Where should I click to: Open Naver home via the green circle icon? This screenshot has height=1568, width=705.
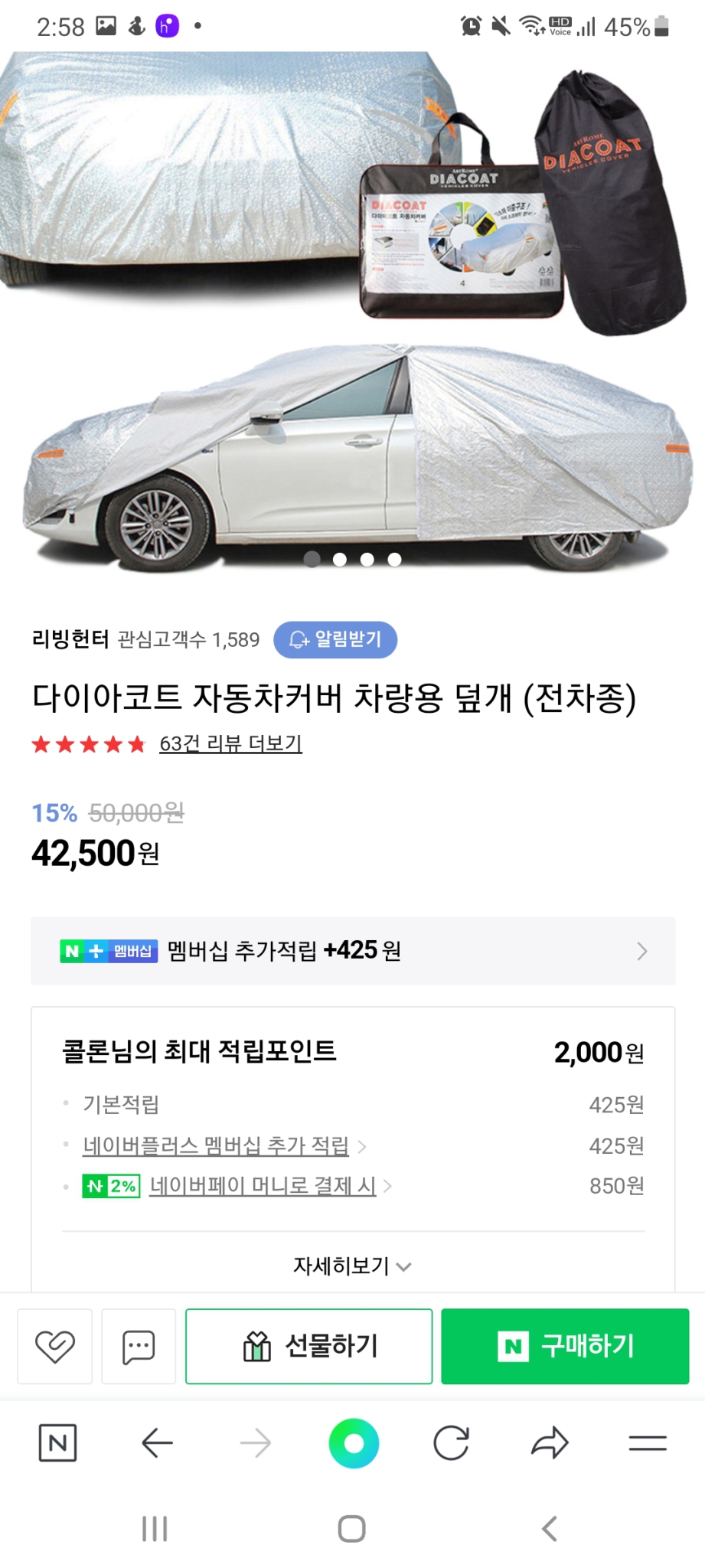[x=352, y=1442]
